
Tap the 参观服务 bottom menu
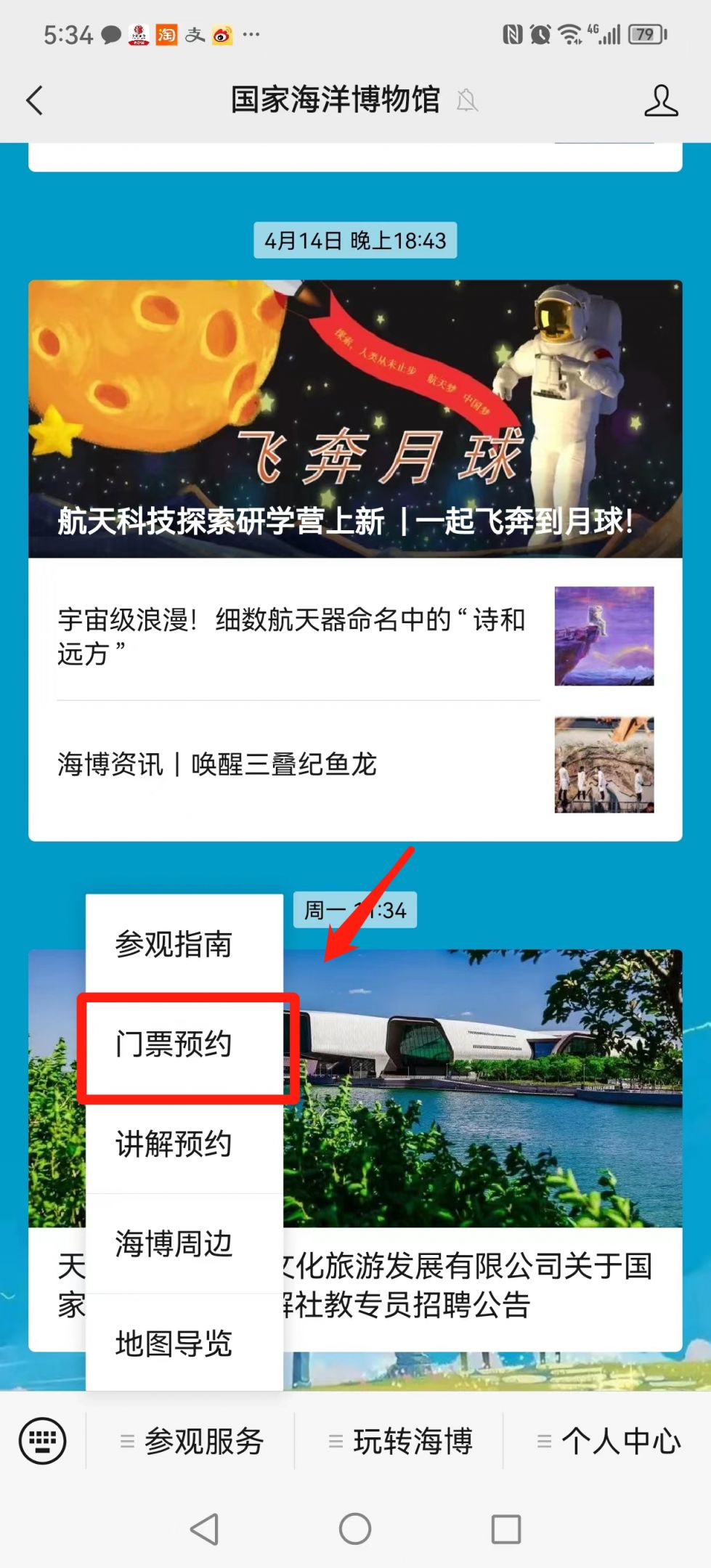pos(192,1441)
